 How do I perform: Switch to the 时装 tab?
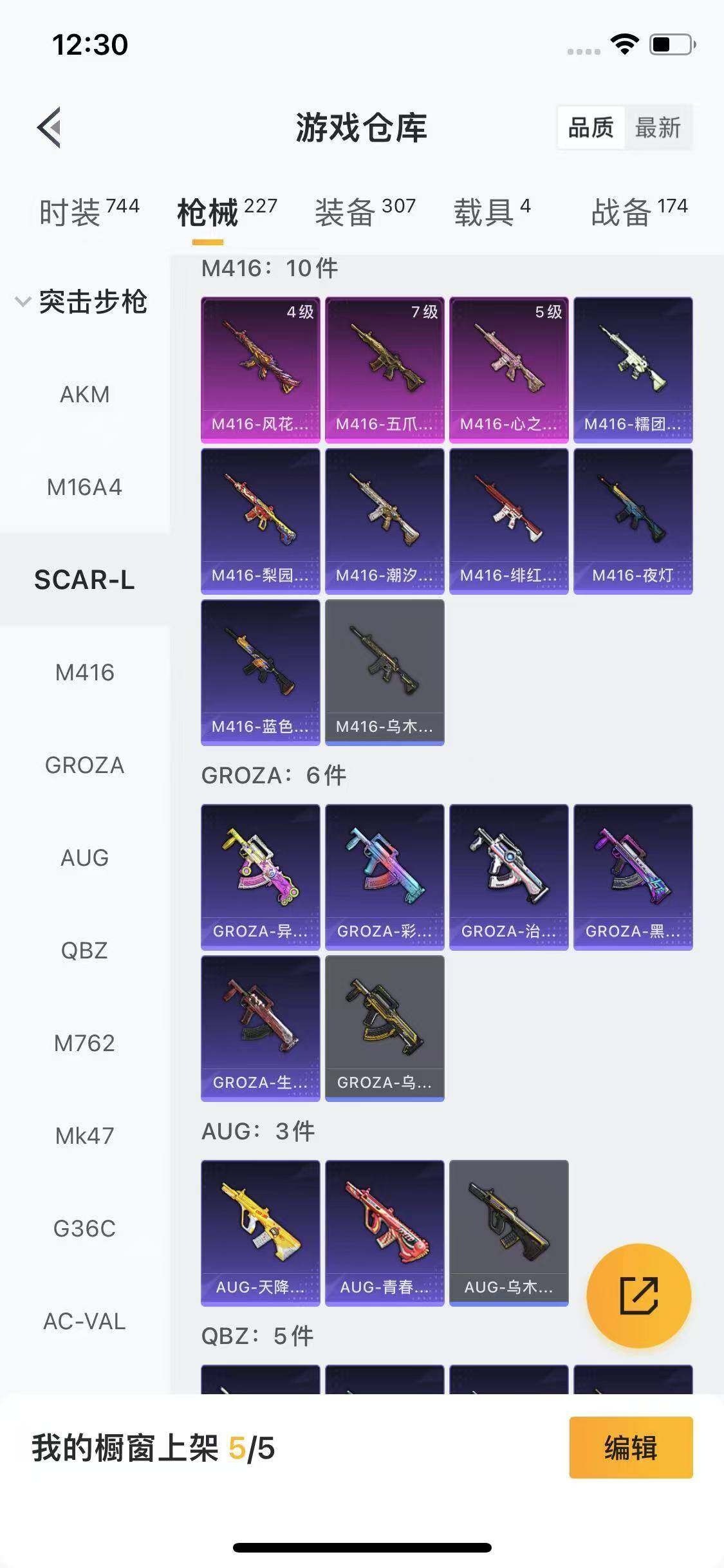coord(89,211)
